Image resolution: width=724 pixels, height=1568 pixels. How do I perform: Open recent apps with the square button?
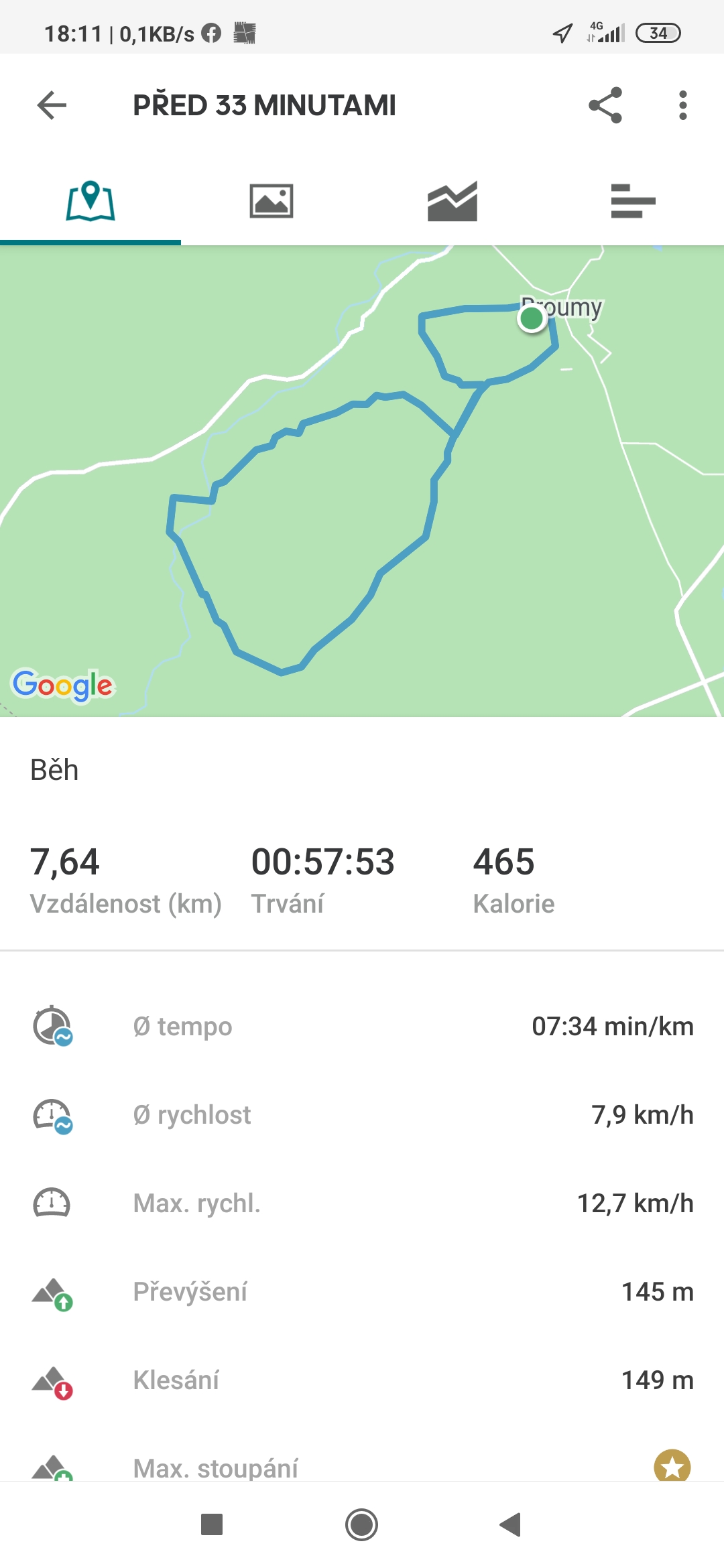(212, 1525)
